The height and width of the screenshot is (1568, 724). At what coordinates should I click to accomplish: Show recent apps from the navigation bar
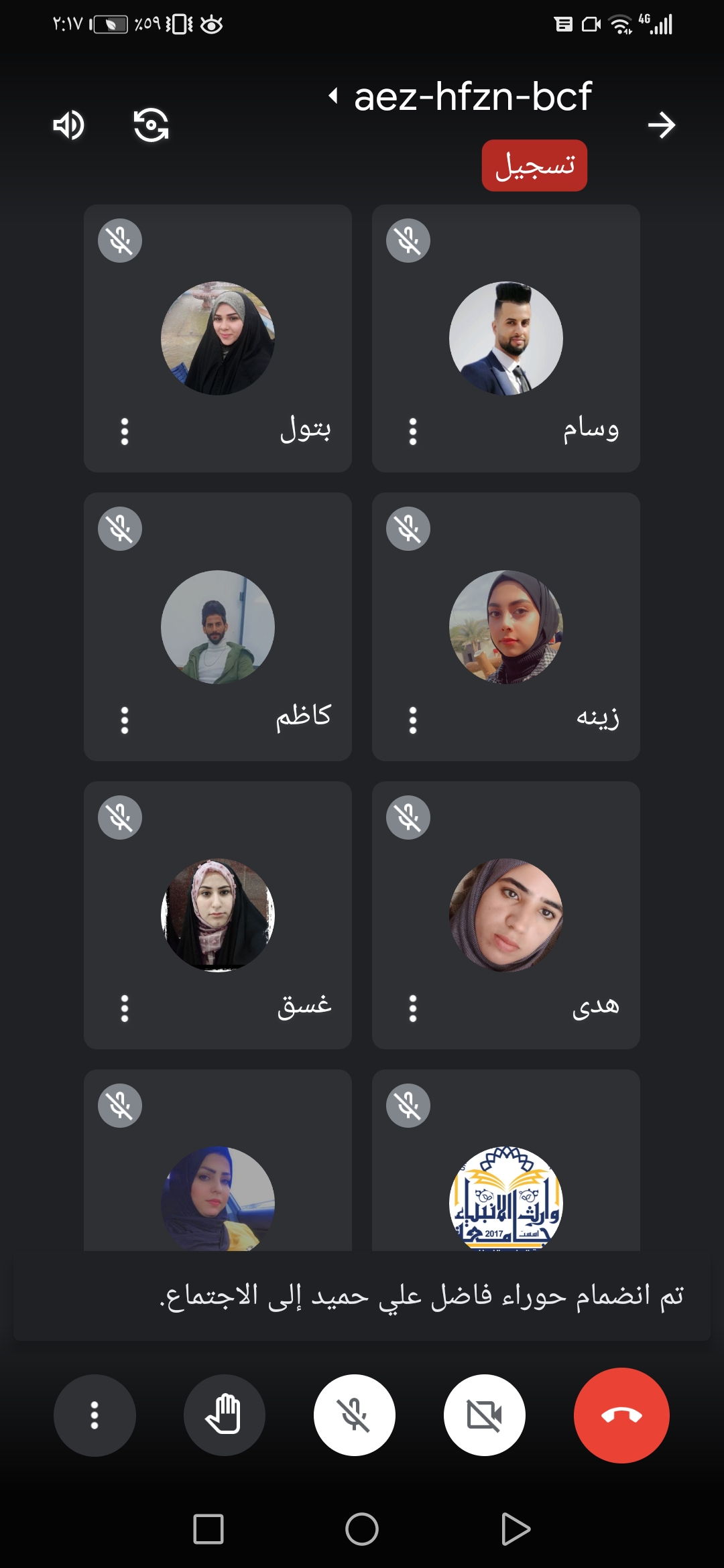(208, 1529)
